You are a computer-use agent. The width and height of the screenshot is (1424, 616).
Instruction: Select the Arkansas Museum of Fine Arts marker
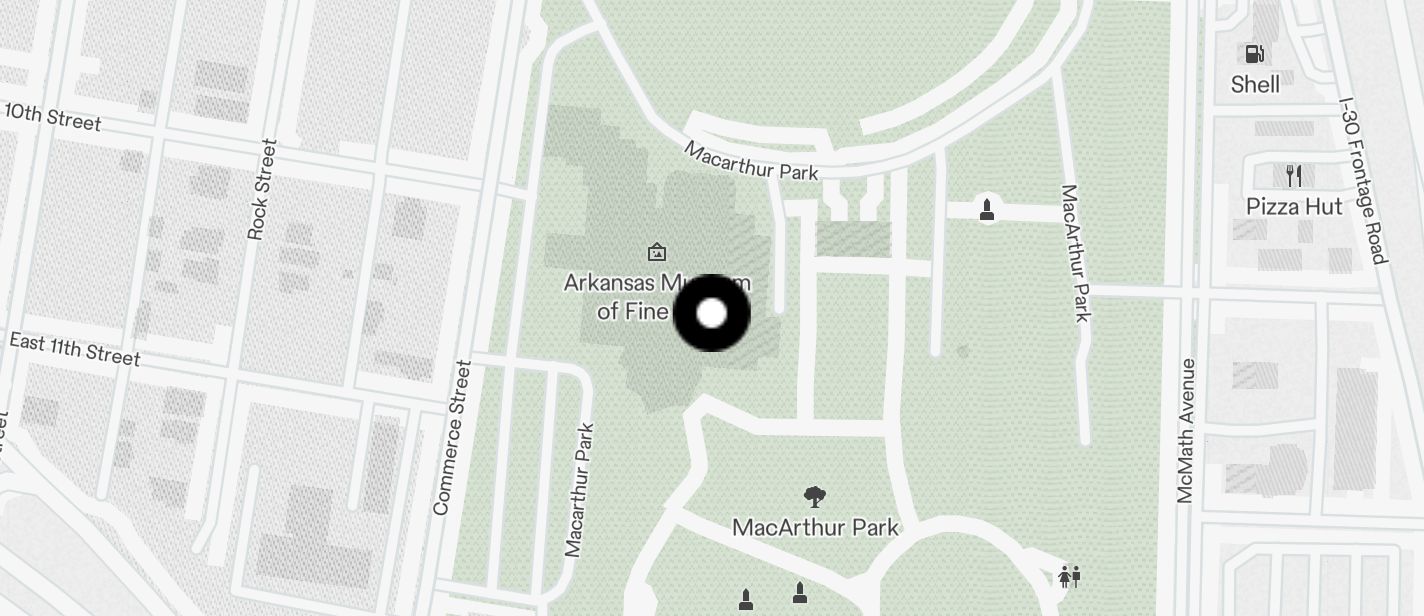tap(657, 252)
